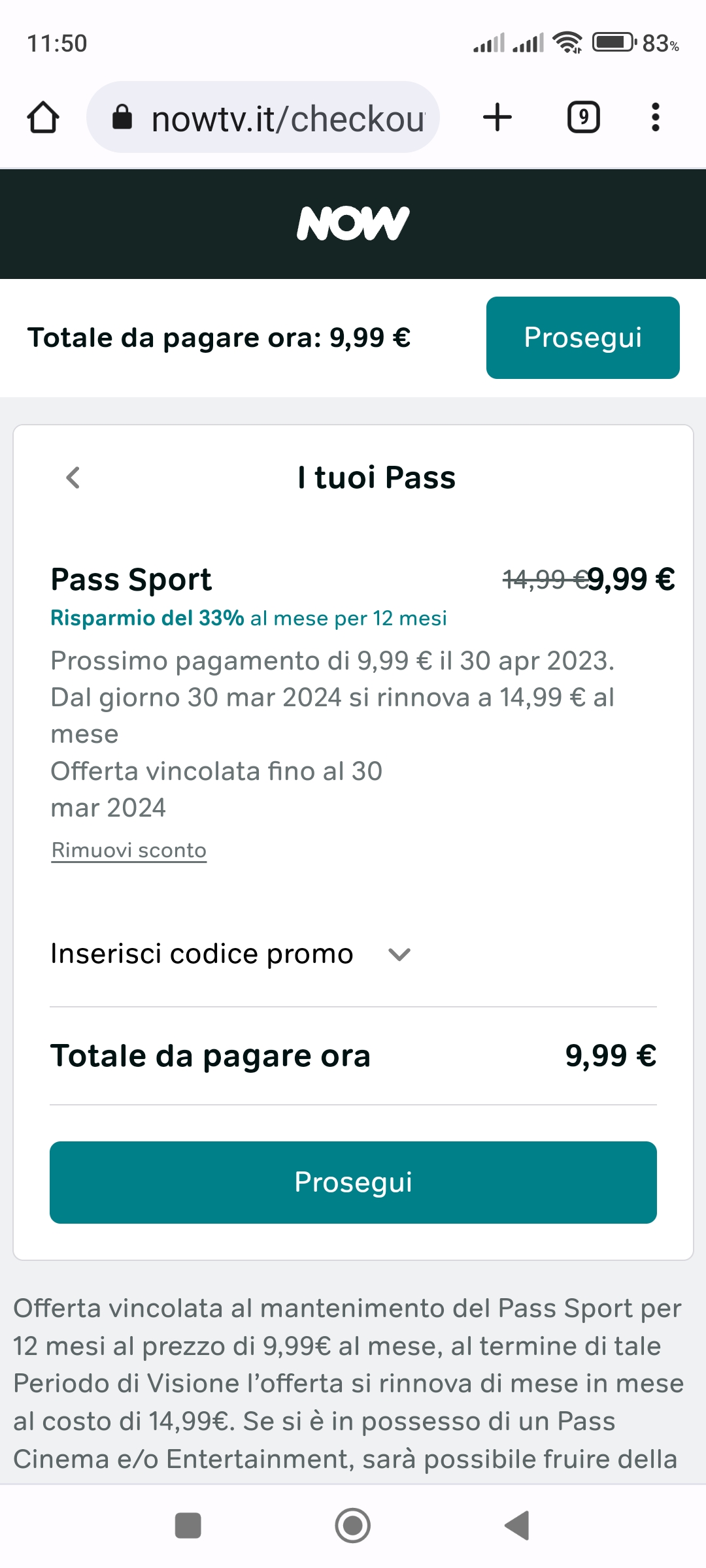Screen dimensions: 706x1568
Task: Expand the Inserisci codice promo section
Action: 231,954
